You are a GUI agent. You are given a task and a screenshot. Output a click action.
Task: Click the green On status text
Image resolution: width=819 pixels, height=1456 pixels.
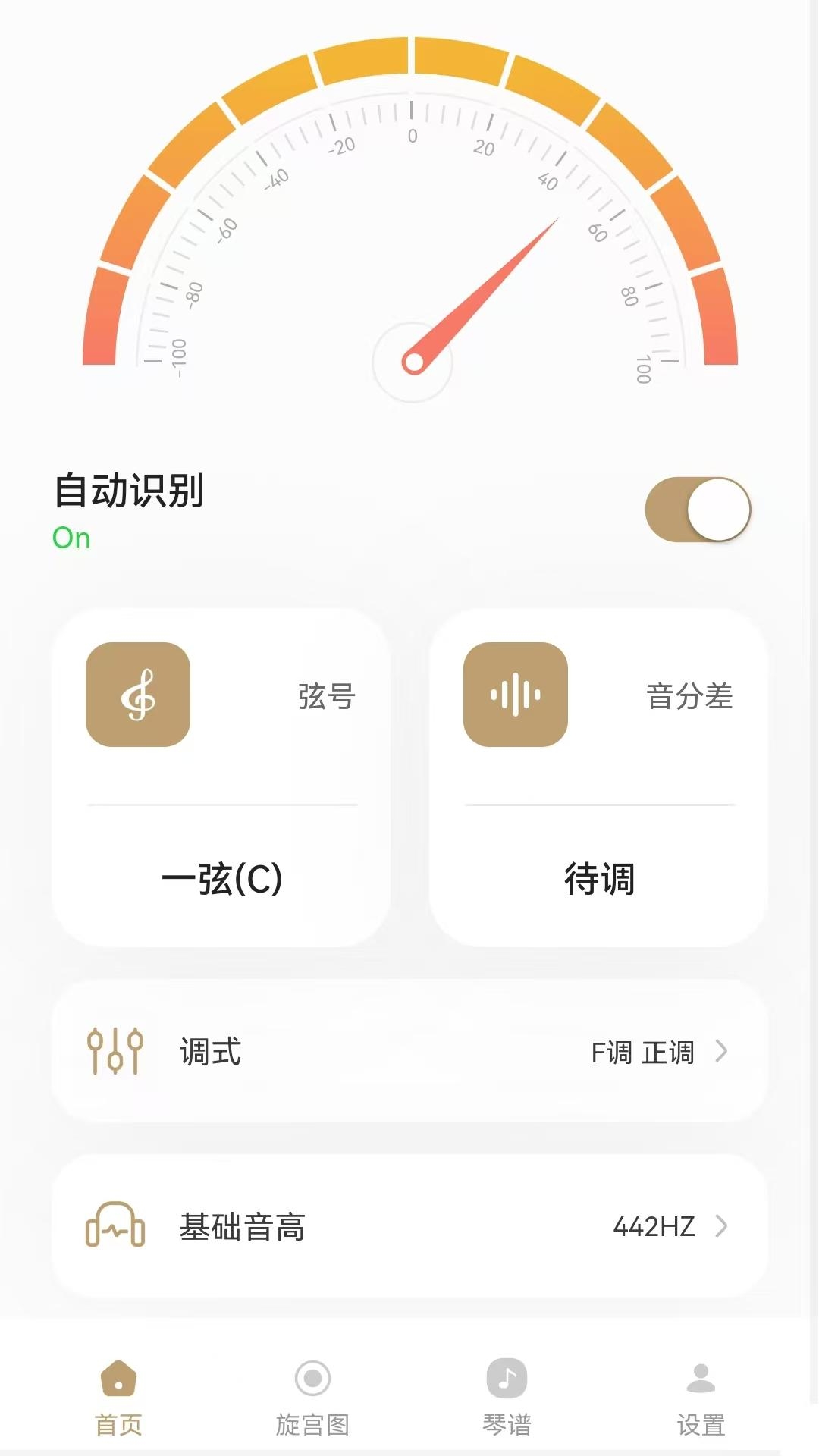point(73,540)
